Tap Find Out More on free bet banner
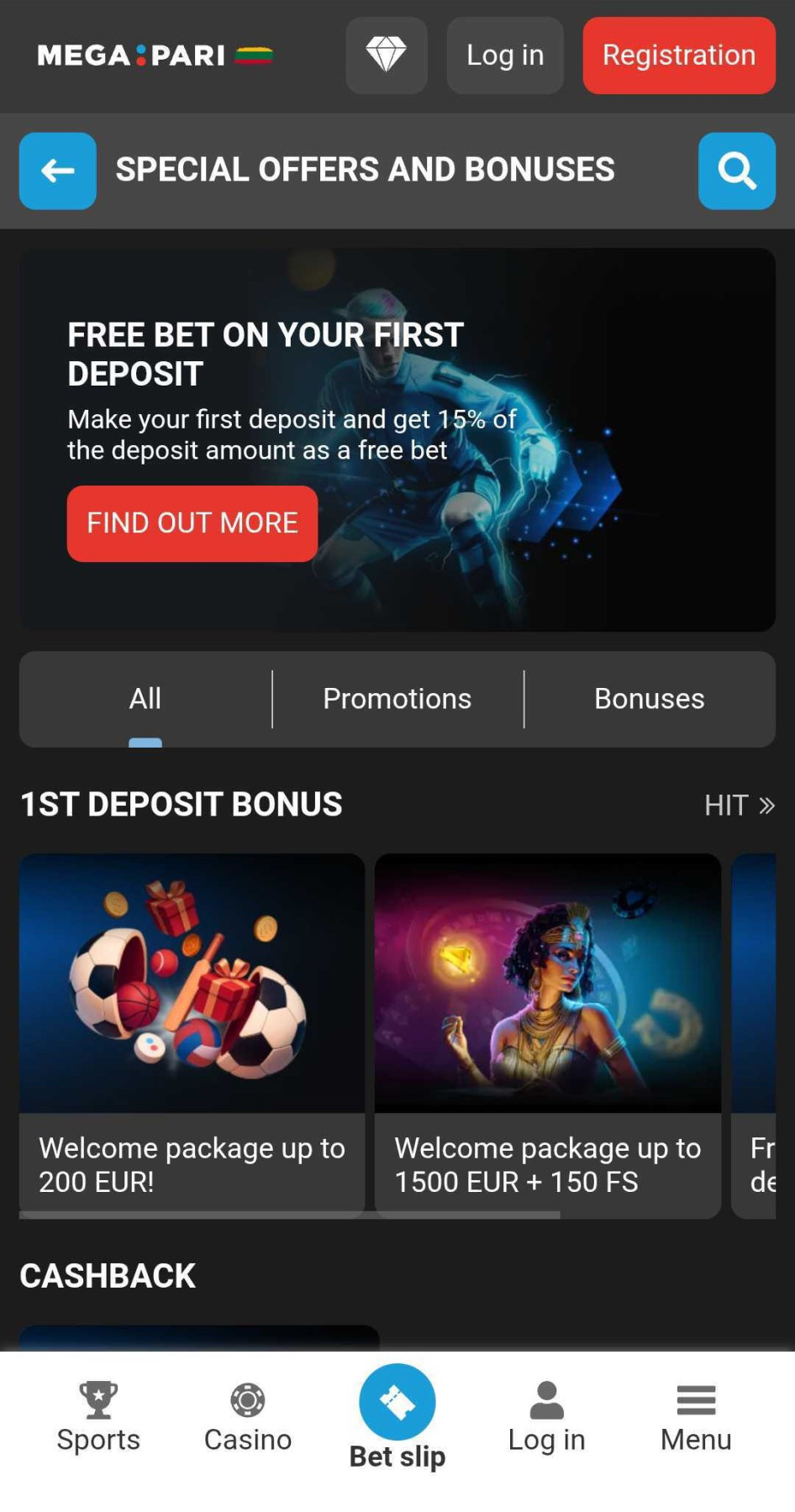The width and height of the screenshot is (795, 1512). tap(192, 523)
